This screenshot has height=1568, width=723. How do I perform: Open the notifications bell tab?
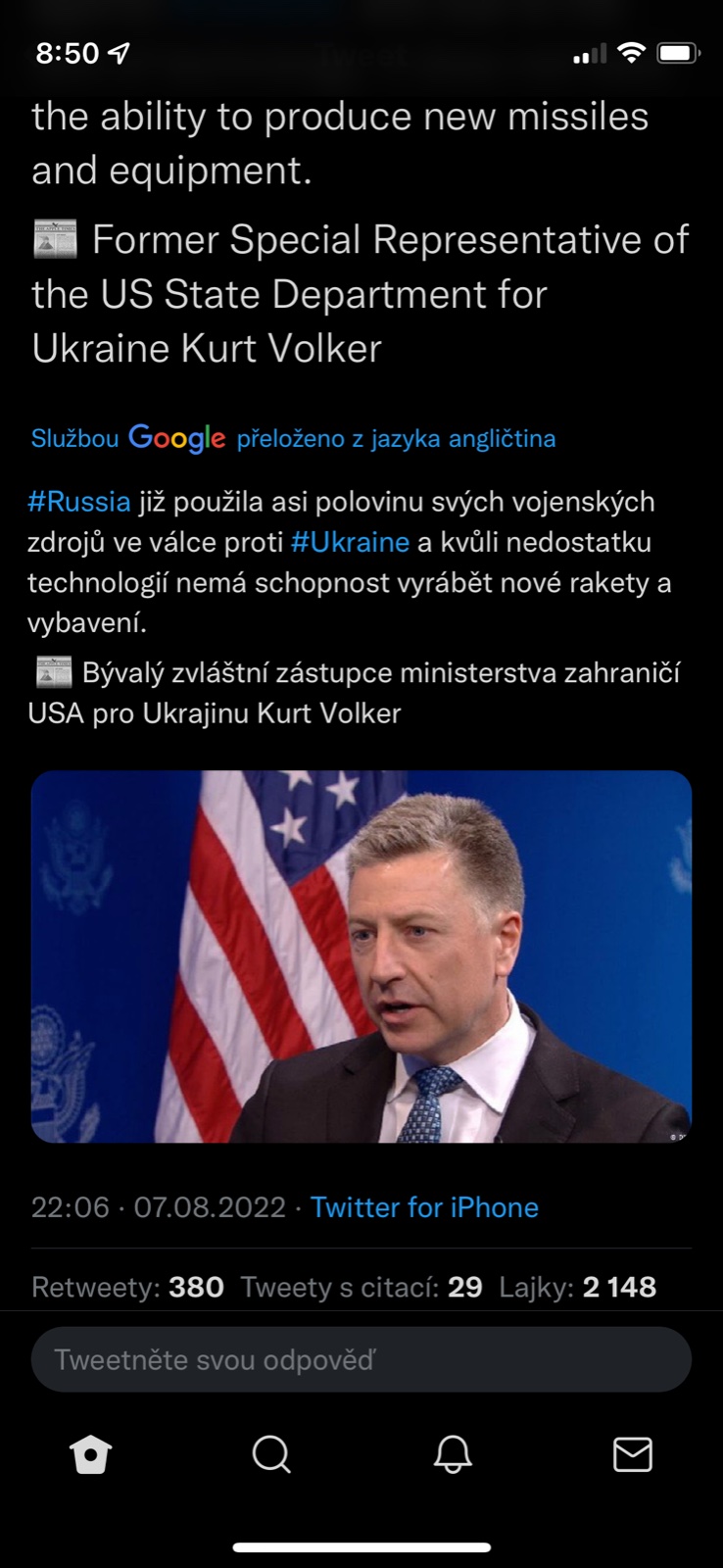453,1454
